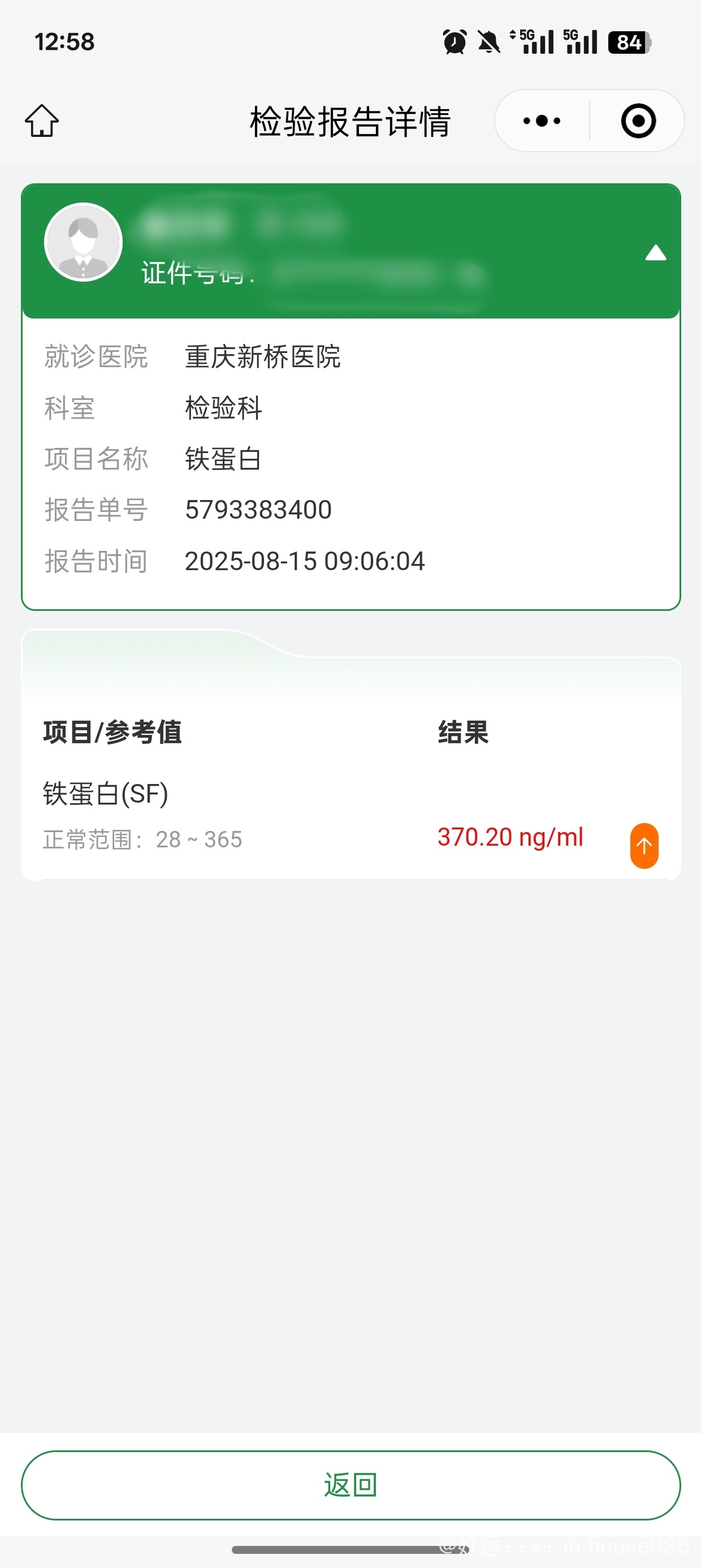Image resolution: width=701 pixels, height=1568 pixels.
Task: Collapse the patient info card arrow
Action: click(x=655, y=253)
